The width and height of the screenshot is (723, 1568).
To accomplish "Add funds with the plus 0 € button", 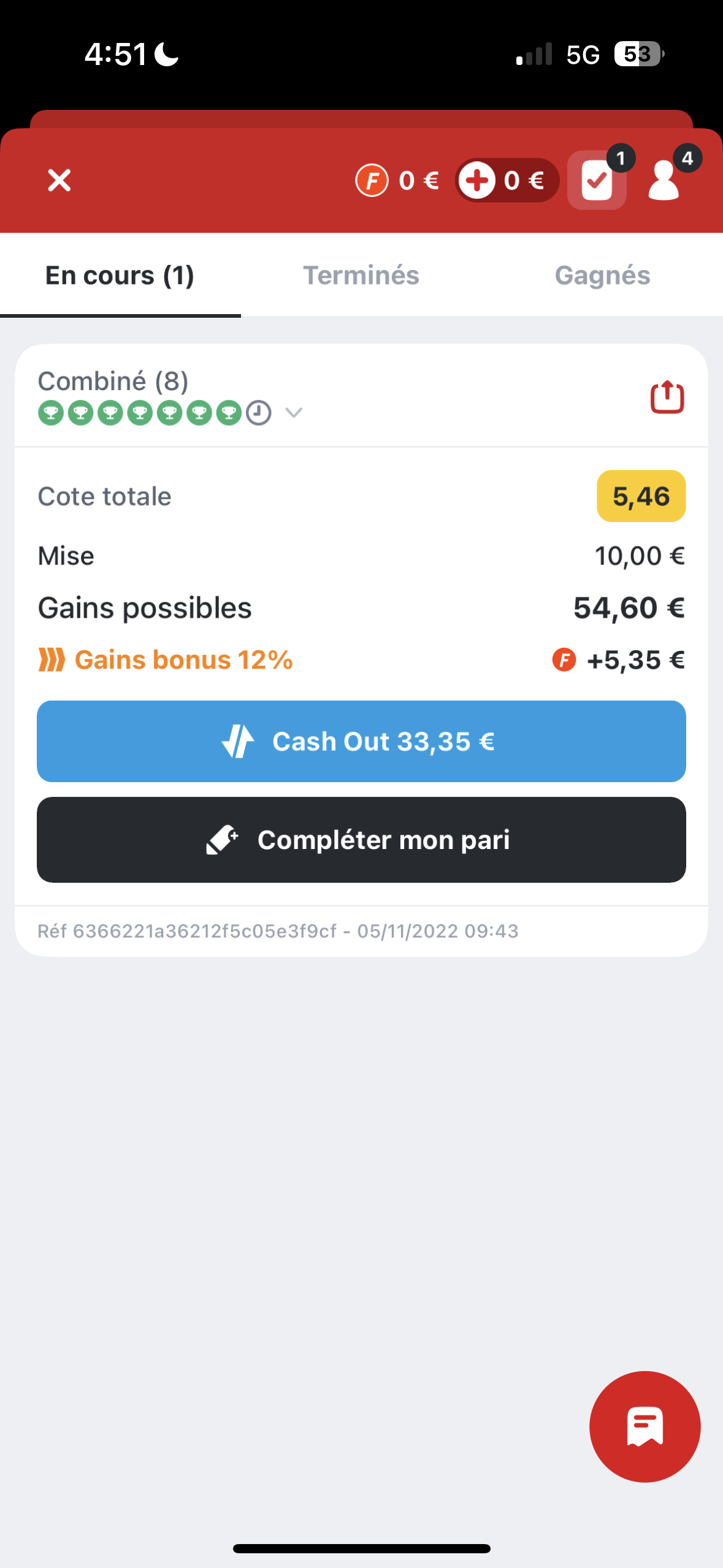I will point(507,180).
